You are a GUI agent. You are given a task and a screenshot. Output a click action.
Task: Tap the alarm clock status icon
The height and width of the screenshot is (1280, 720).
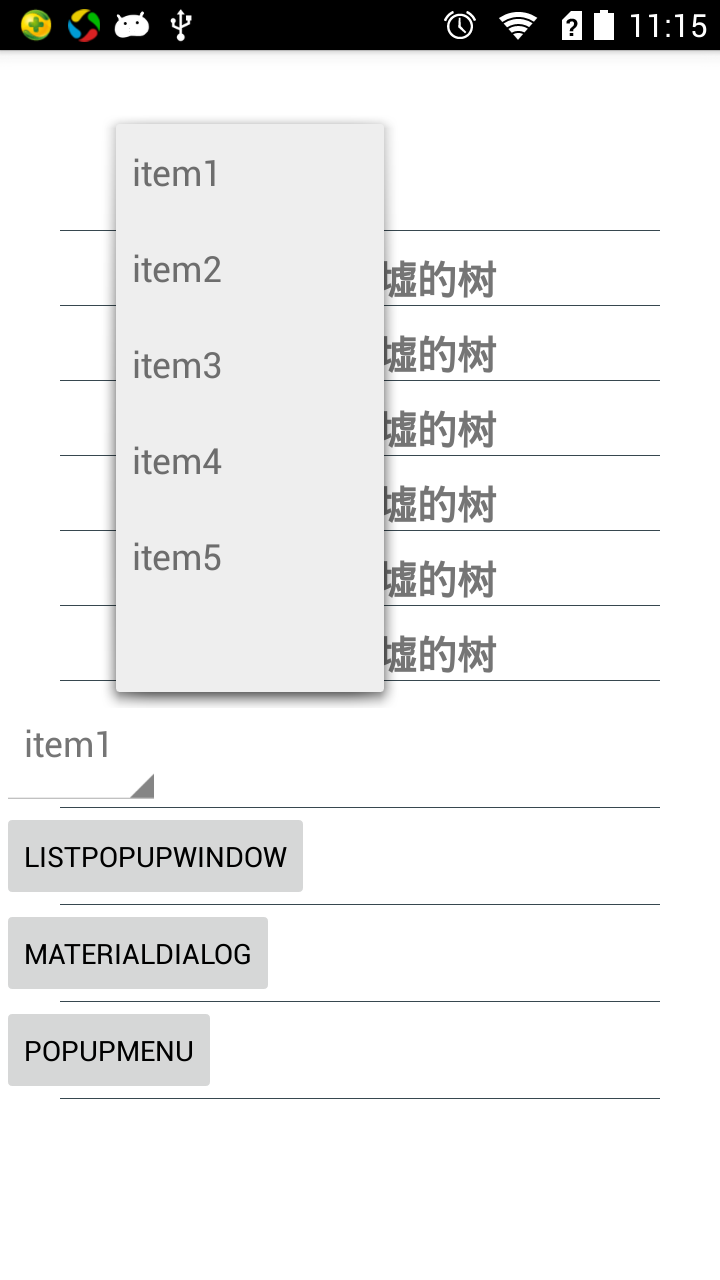458,25
